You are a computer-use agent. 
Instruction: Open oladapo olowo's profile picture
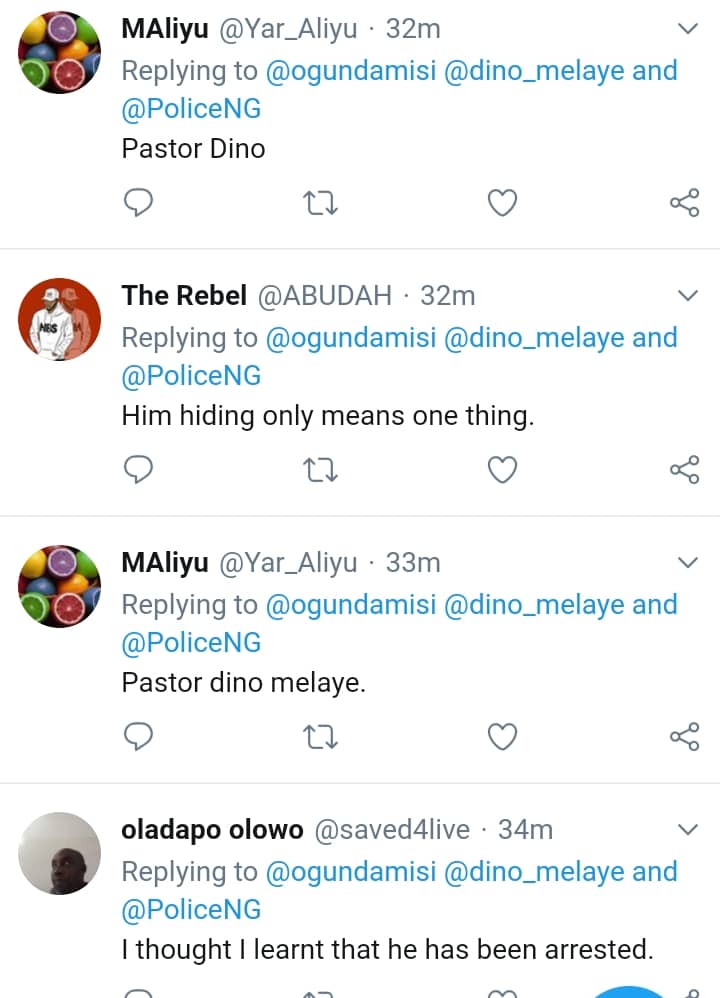coord(60,853)
